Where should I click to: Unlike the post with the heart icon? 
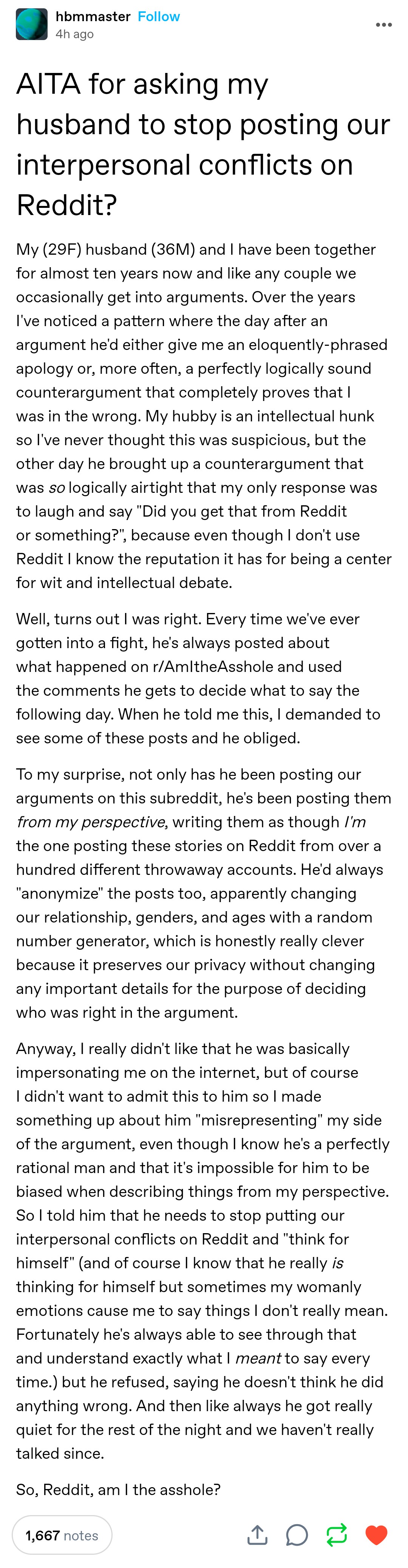coord(376,1535)
